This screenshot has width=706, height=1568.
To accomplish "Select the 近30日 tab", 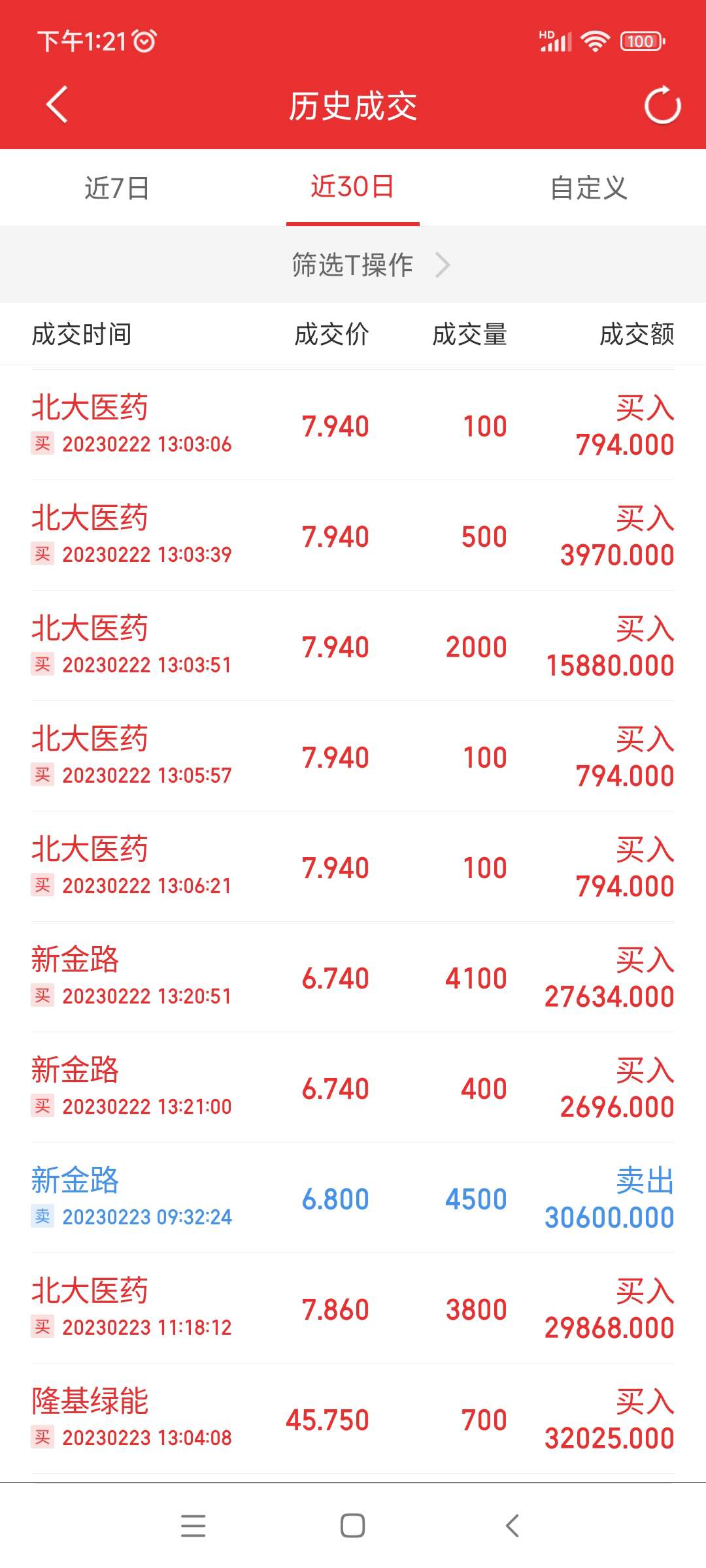I will pyautogui.click(x=352, y=188).
